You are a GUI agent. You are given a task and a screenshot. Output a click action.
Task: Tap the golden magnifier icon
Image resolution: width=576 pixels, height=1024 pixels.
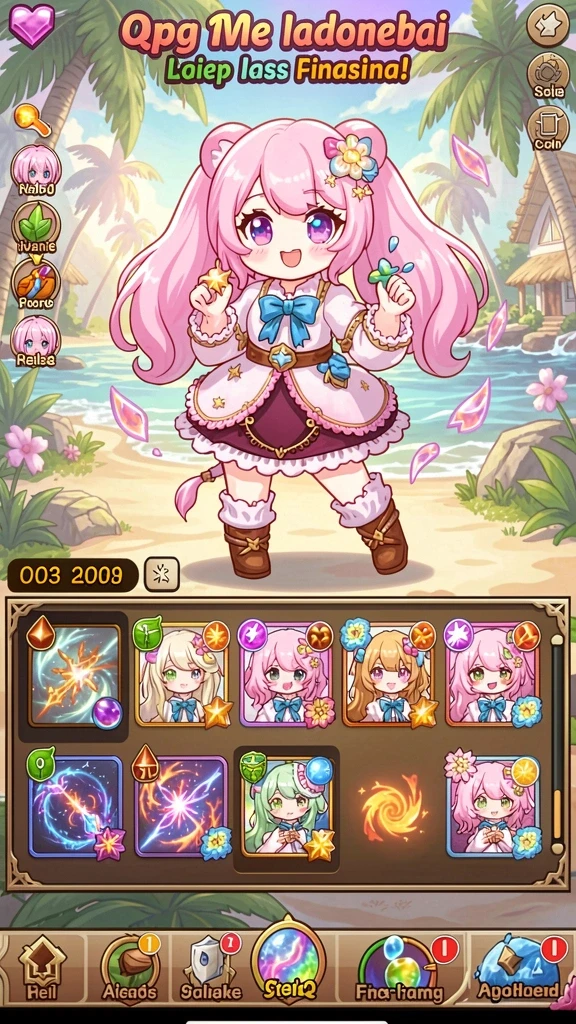(31, 120)
